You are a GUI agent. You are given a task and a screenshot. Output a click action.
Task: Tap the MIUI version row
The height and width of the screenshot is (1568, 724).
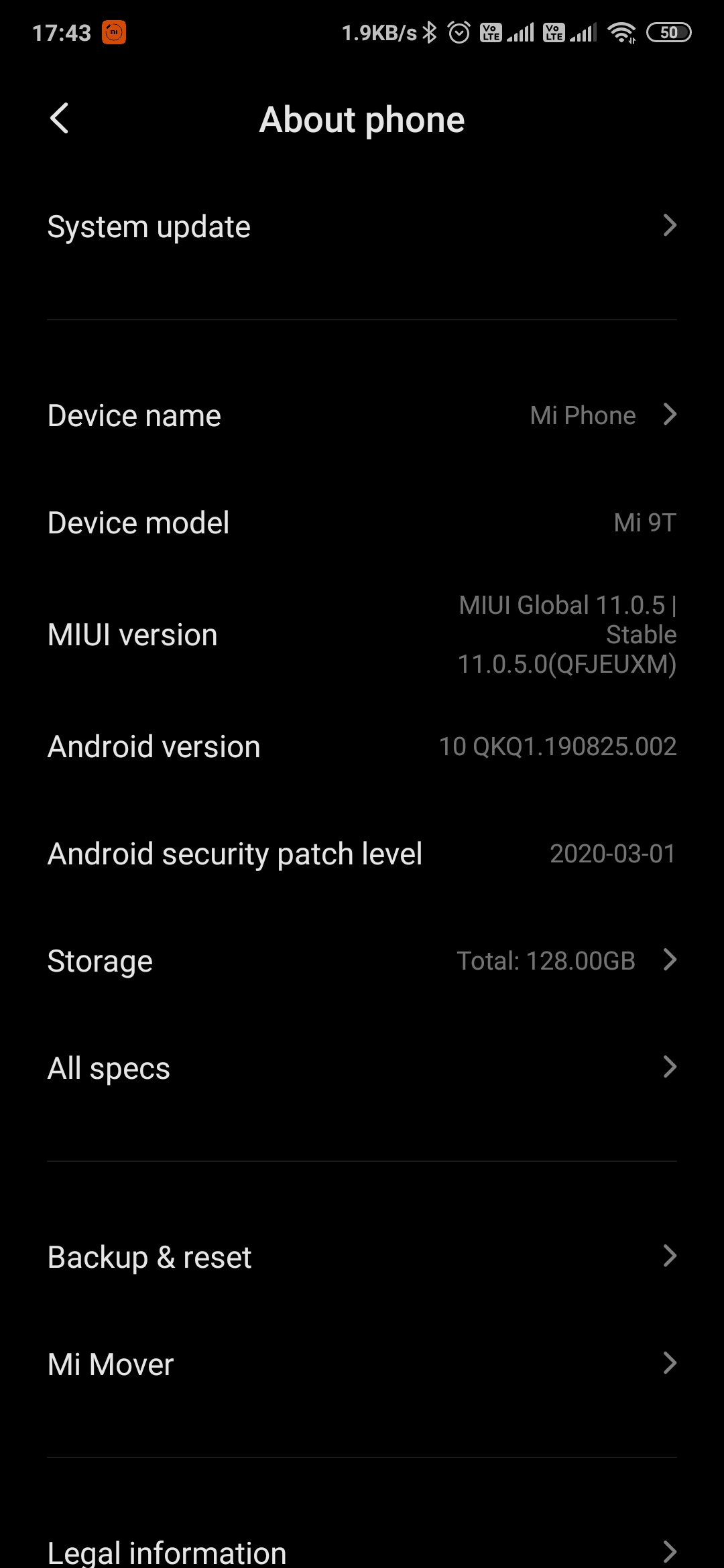tap(362, 635)
